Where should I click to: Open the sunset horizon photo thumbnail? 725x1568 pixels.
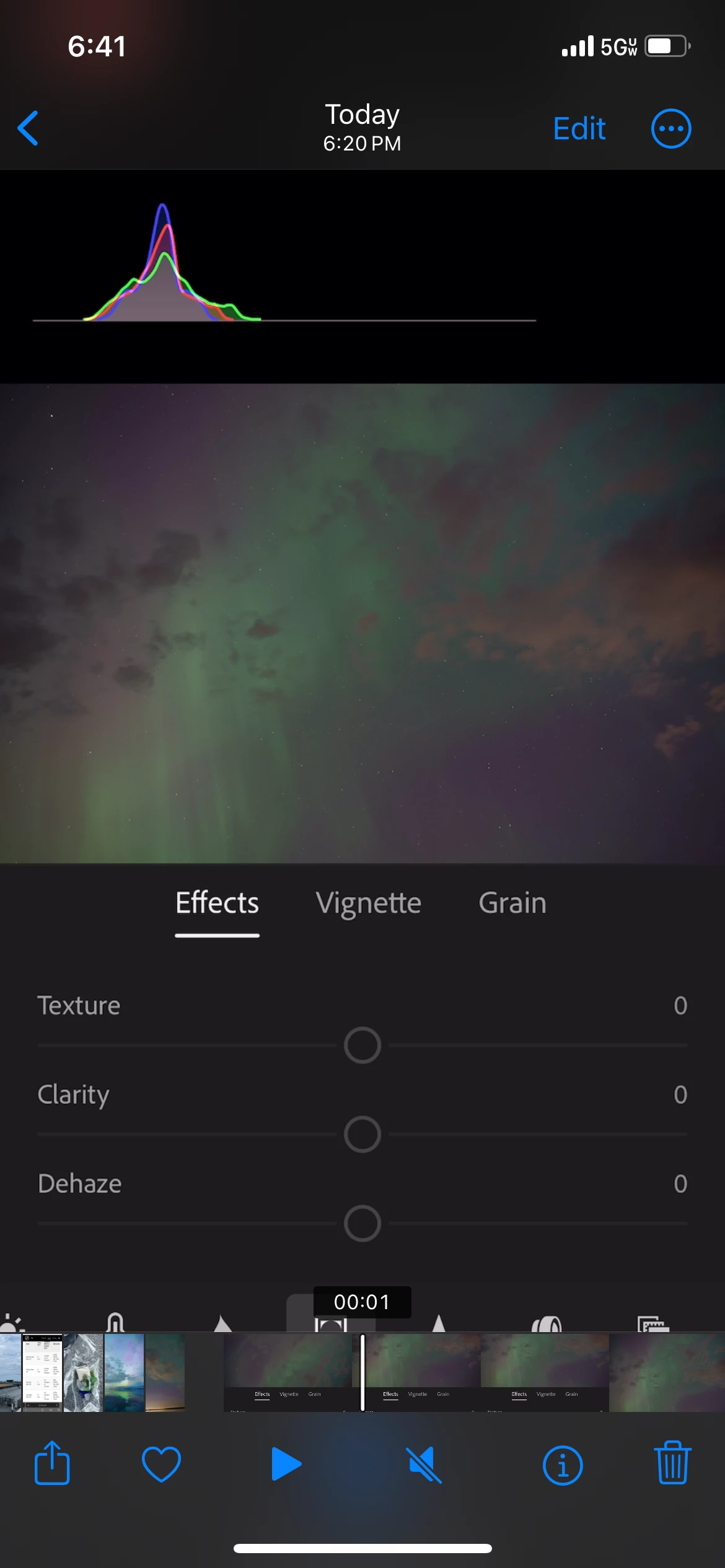coord(165,1372)
